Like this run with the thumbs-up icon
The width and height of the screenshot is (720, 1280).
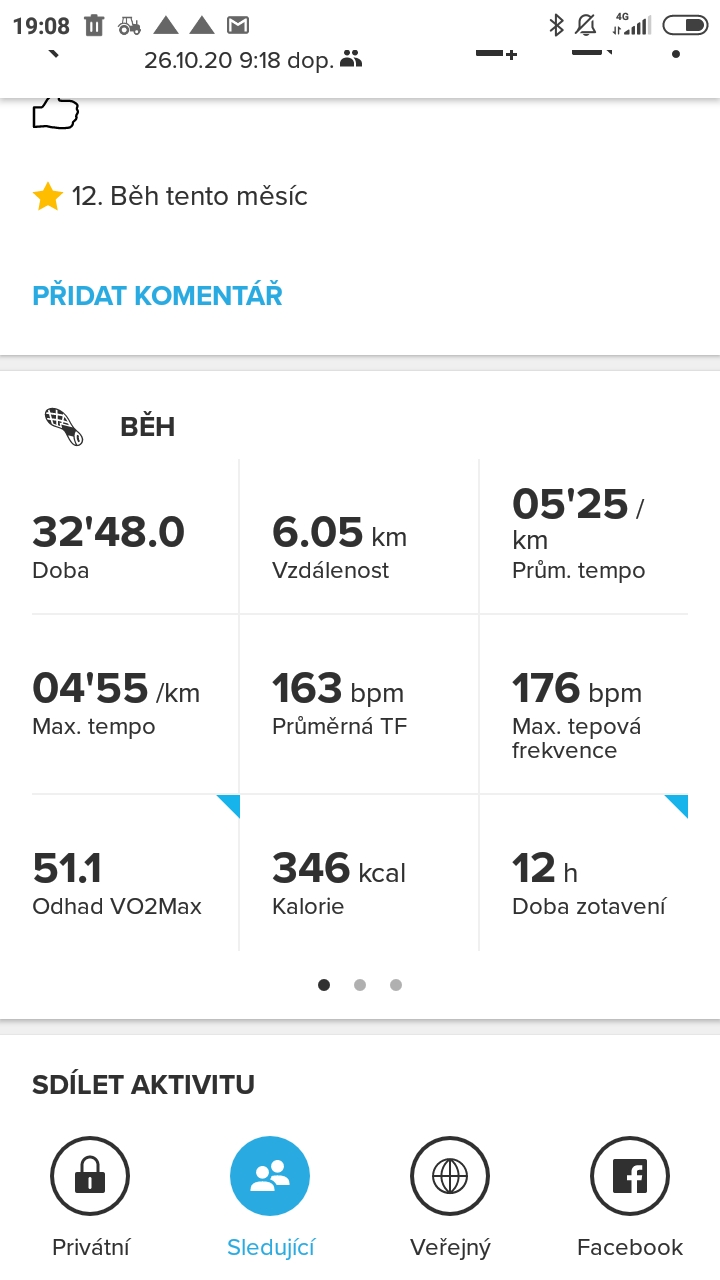coord(55,113)
